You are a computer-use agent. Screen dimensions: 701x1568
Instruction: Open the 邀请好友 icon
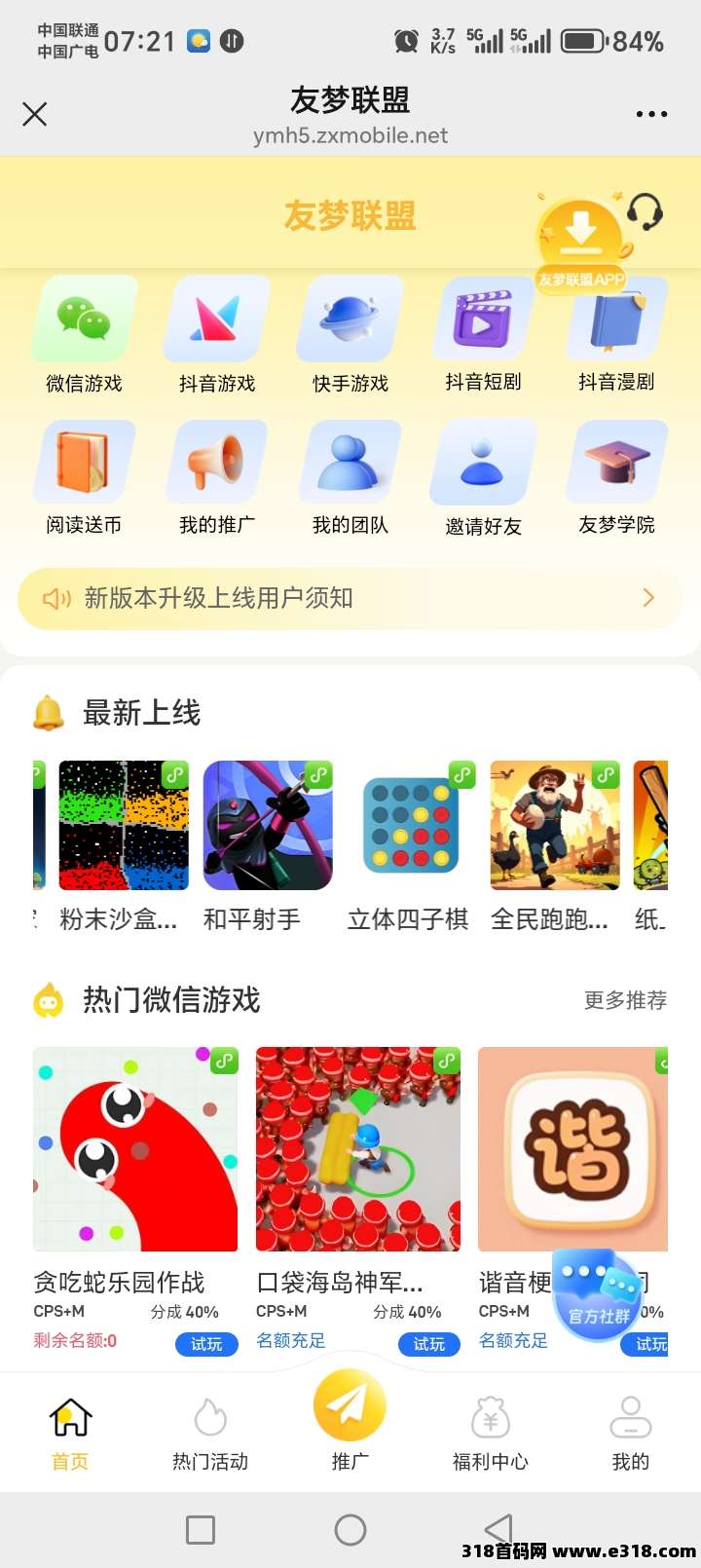pos(482,464)
